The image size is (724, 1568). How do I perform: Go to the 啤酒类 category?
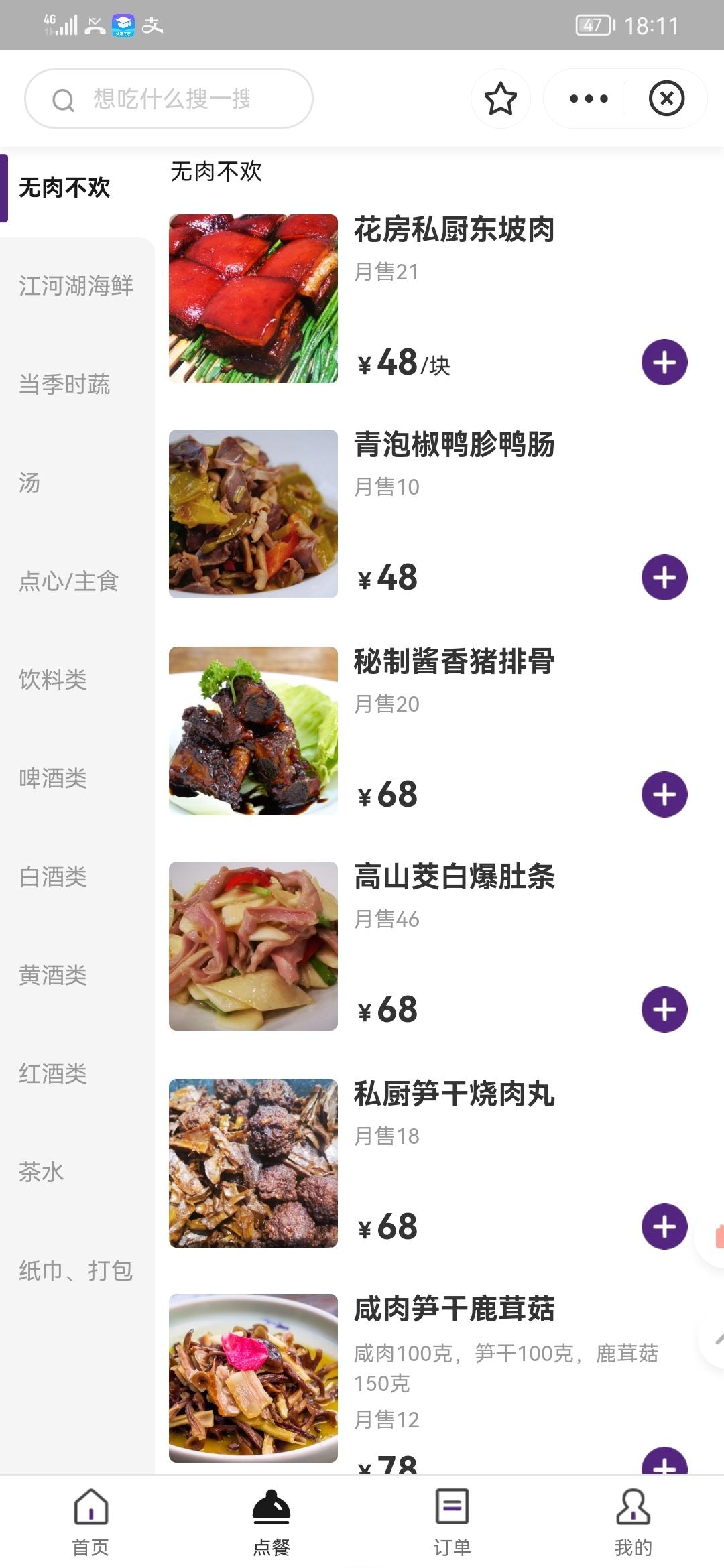pyautogui.click(x=53, y=779)
